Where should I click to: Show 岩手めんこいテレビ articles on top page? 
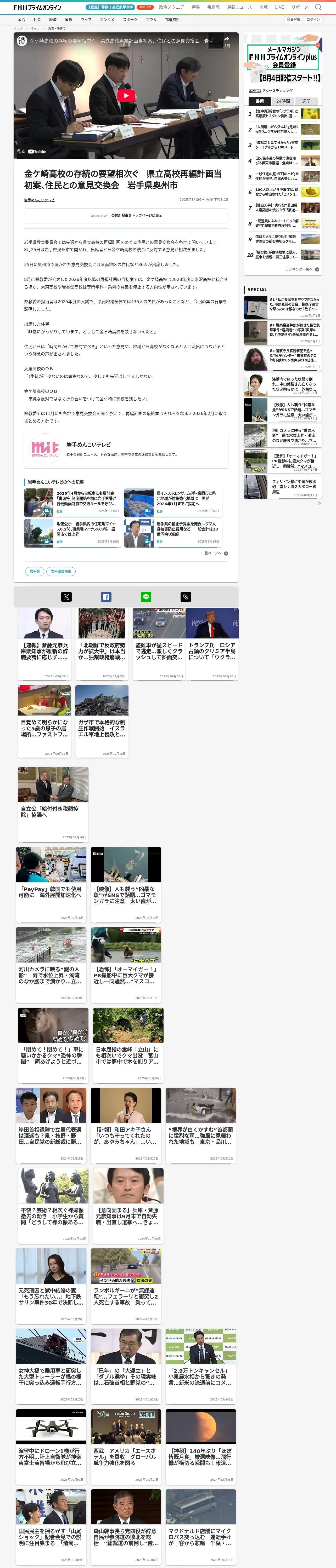point(126,216)
